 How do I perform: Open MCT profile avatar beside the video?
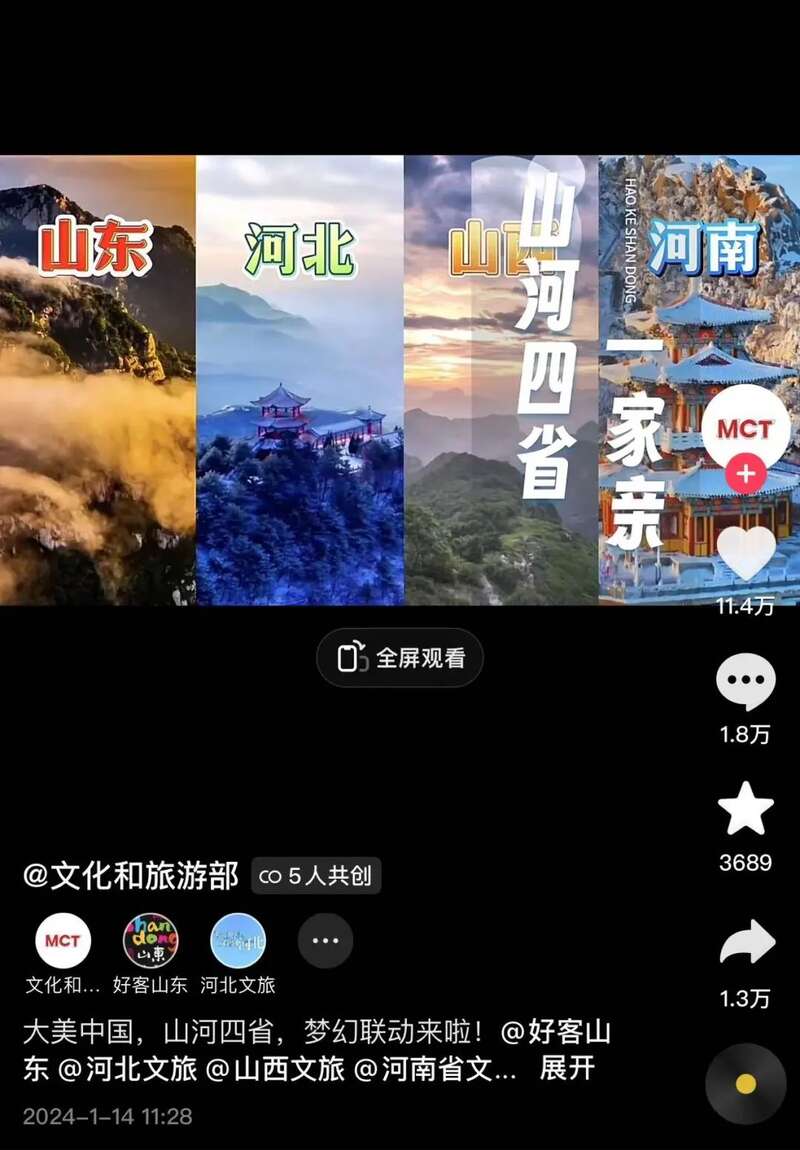[746, 428]
